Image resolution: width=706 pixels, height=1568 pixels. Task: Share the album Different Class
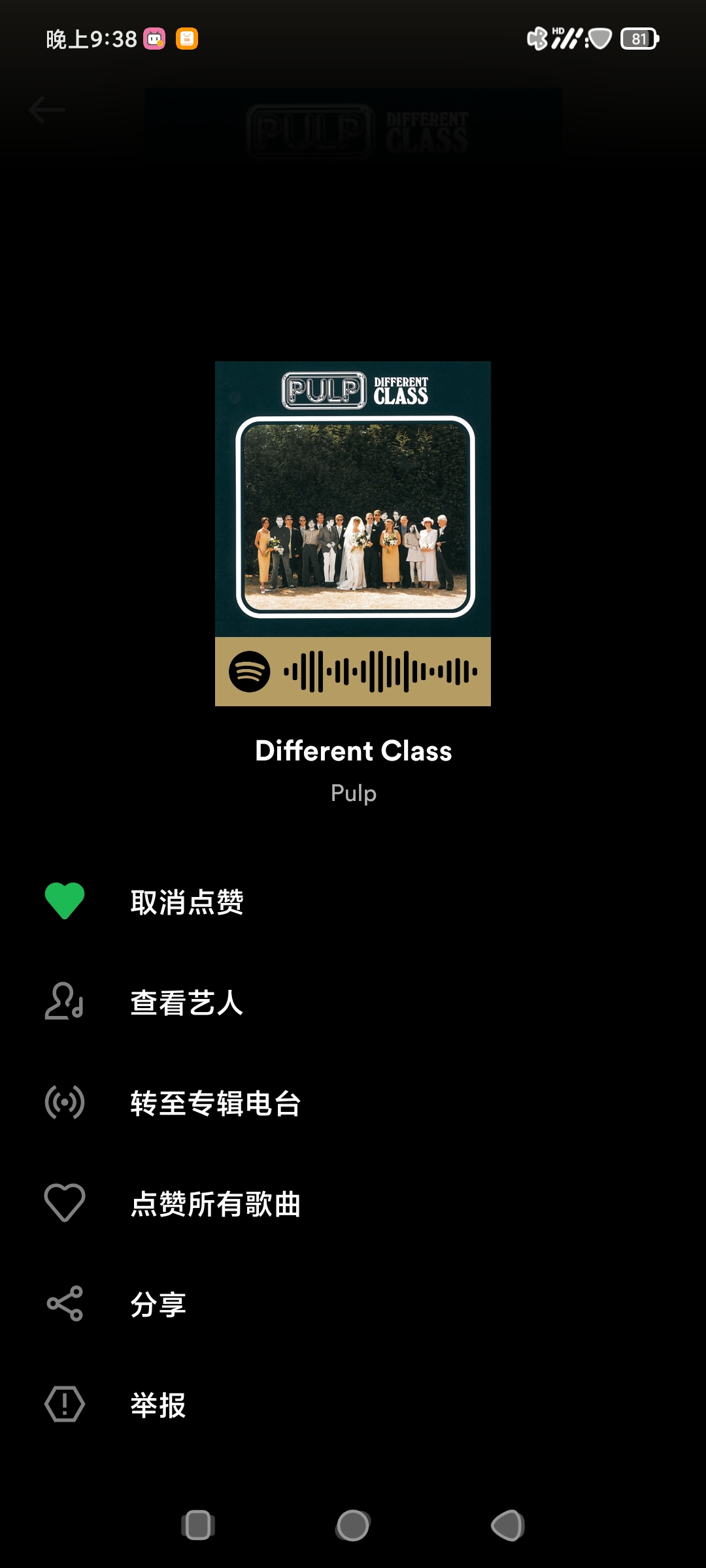(158, 1305)
